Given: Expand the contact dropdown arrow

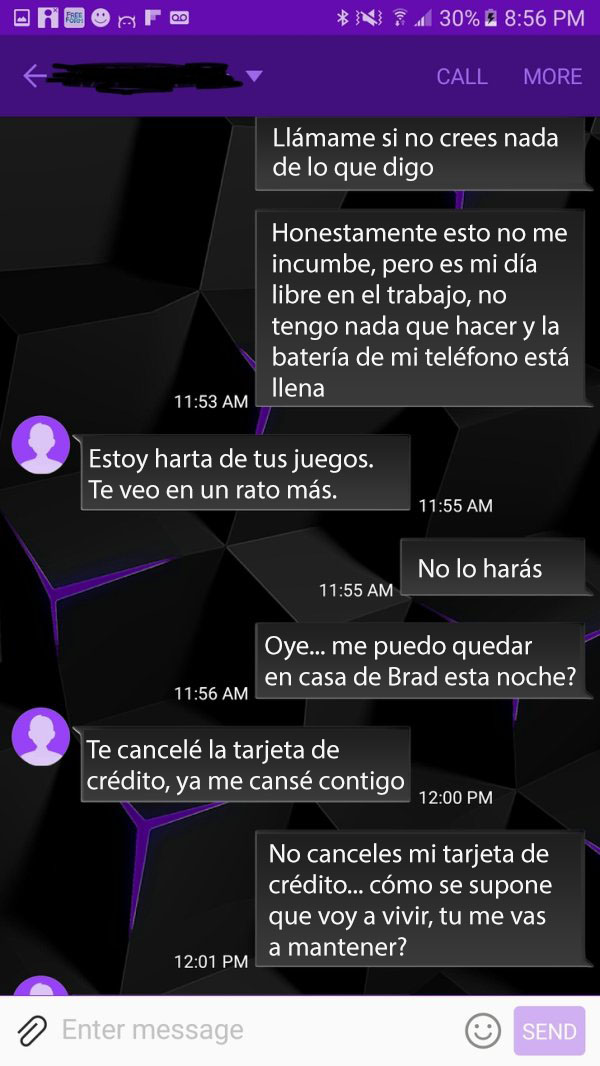Looking at the screenshot, I should 254,76.
